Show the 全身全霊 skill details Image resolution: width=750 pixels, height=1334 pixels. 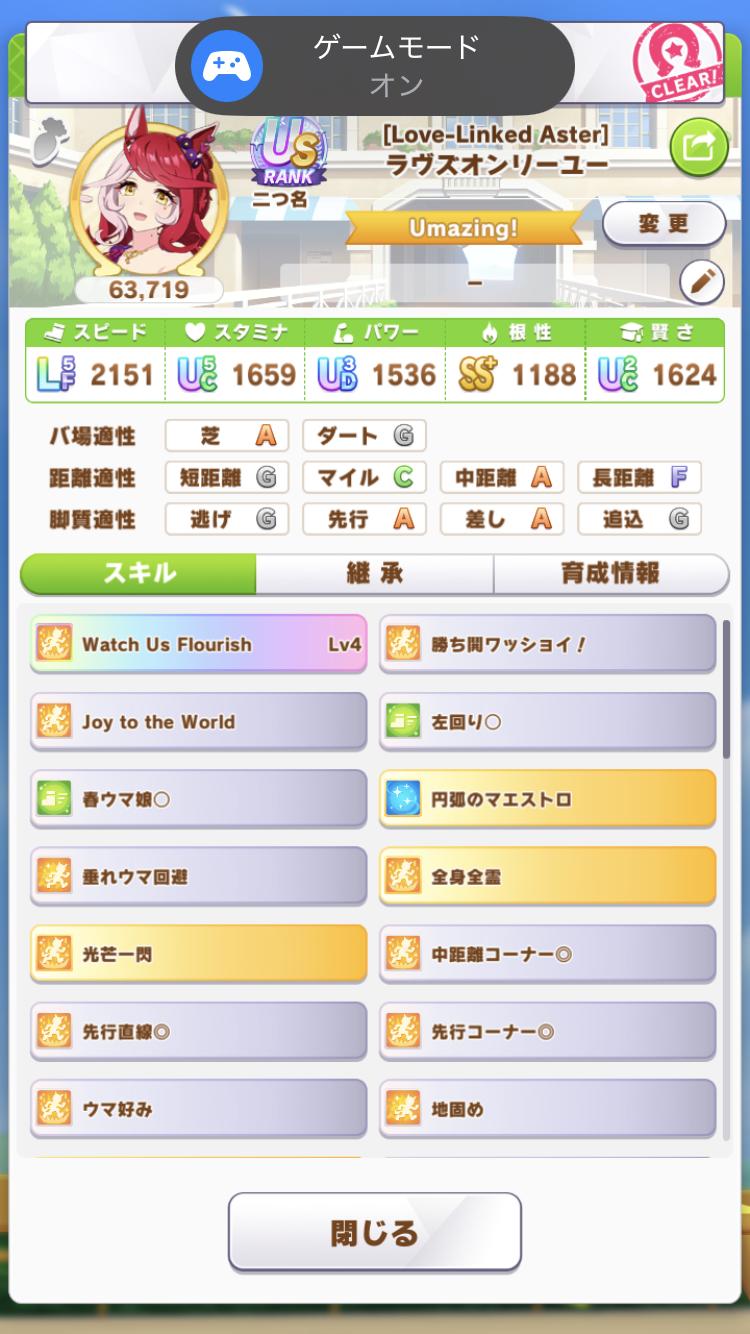(x=547, y=877)
